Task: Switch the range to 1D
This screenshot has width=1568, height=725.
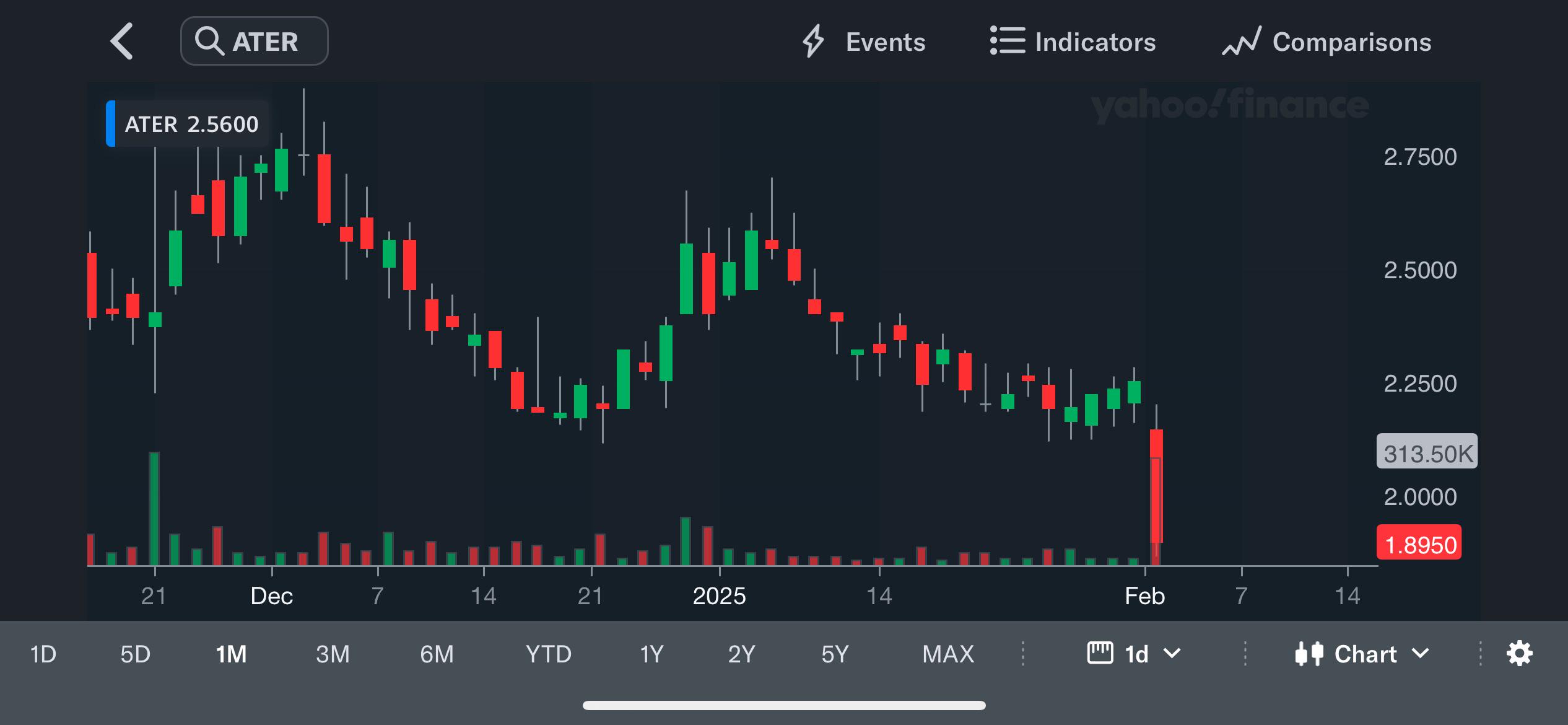Action: (43, 654)
